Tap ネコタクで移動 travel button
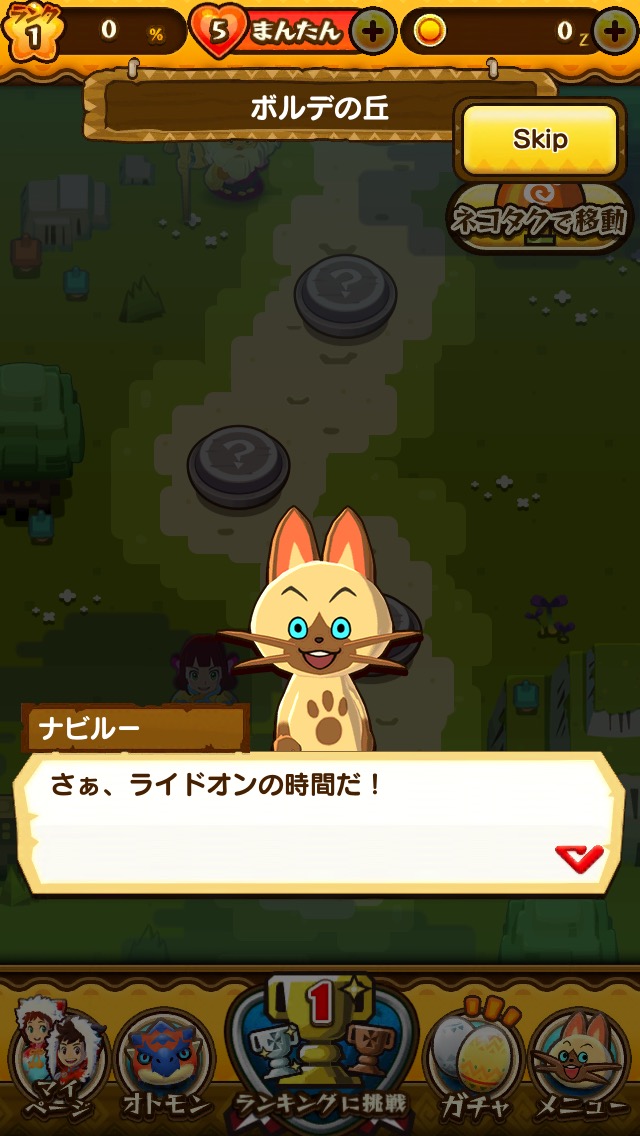Image resolution: width=640 pixels, height=1136 pixels. [540, 216]
